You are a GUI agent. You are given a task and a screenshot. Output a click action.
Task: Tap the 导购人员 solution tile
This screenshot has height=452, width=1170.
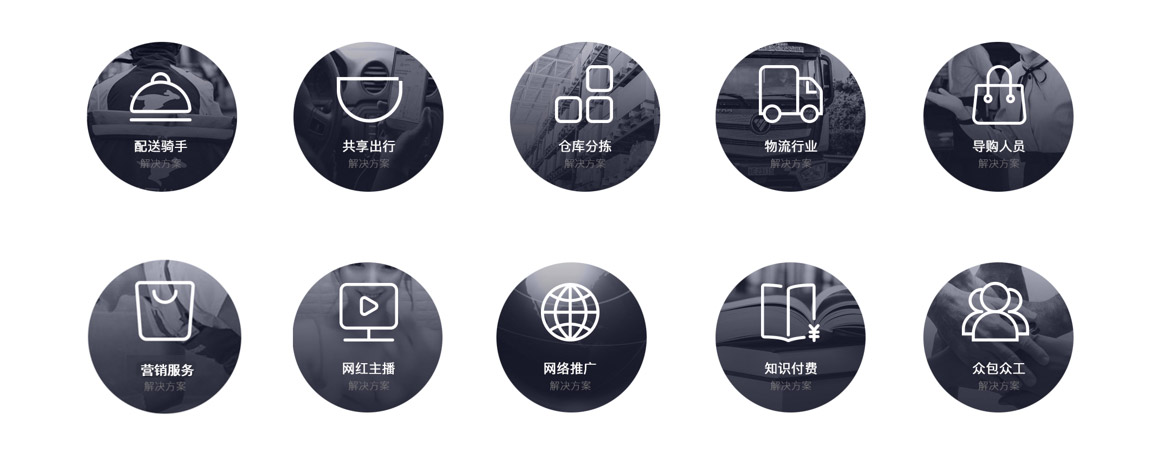[998, 117]
